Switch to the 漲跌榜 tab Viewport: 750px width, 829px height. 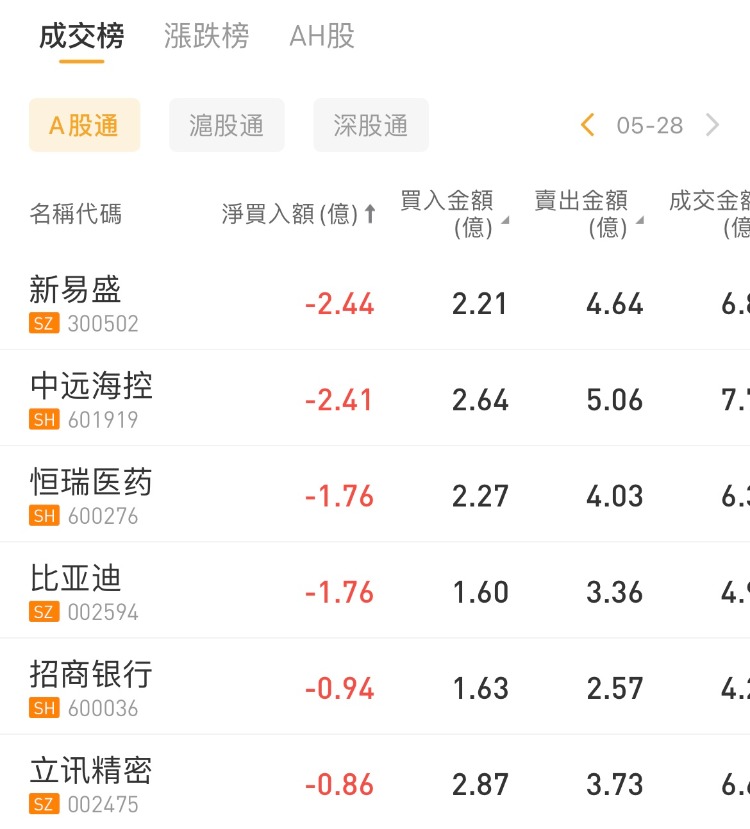pos(206,37)
